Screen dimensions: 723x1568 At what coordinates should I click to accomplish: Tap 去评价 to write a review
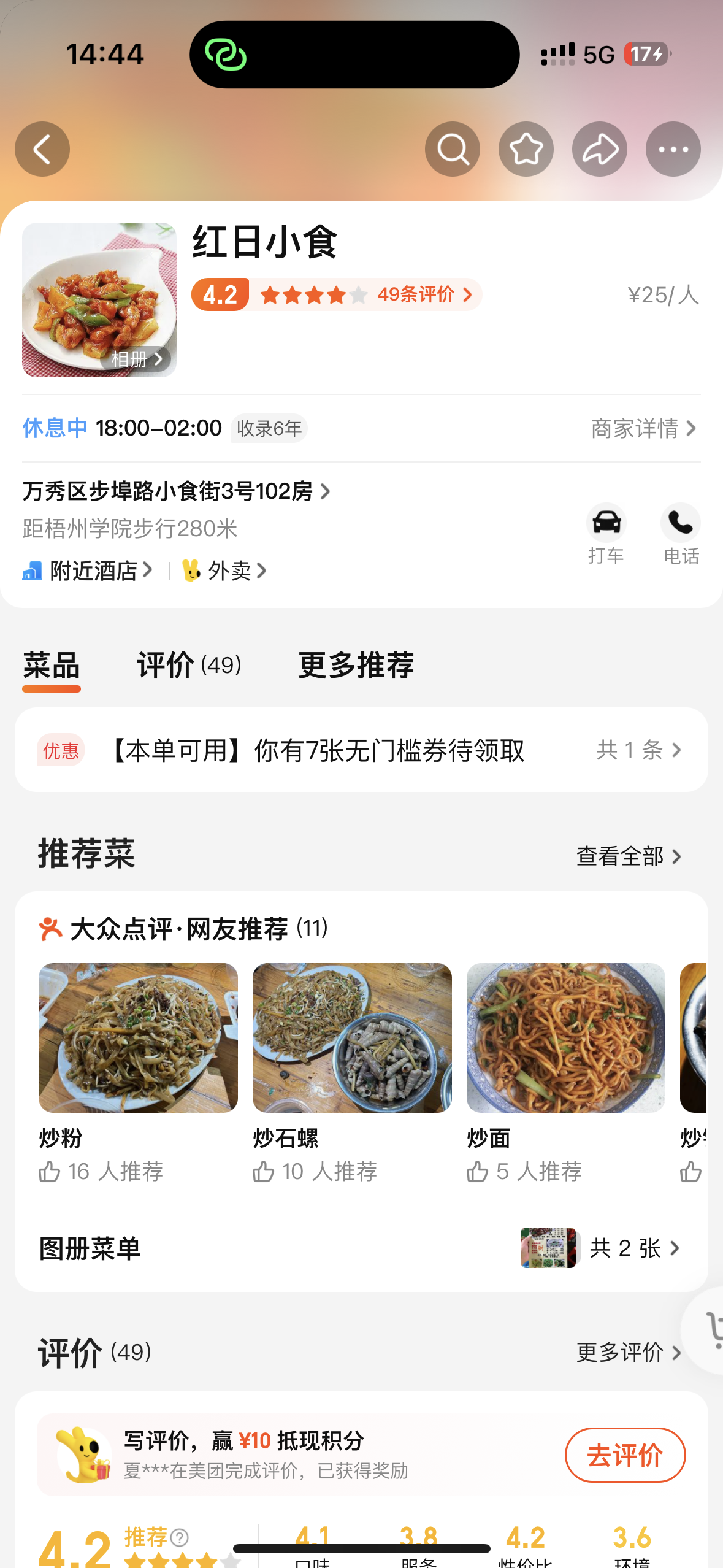coord(625,1455)
